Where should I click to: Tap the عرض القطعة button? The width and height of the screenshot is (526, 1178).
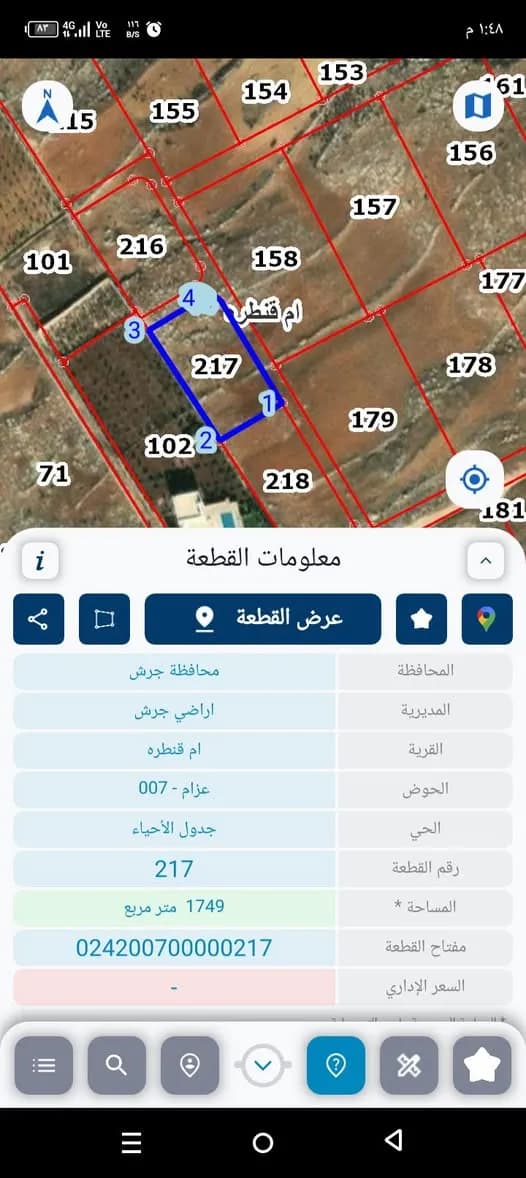click(263, 619)
